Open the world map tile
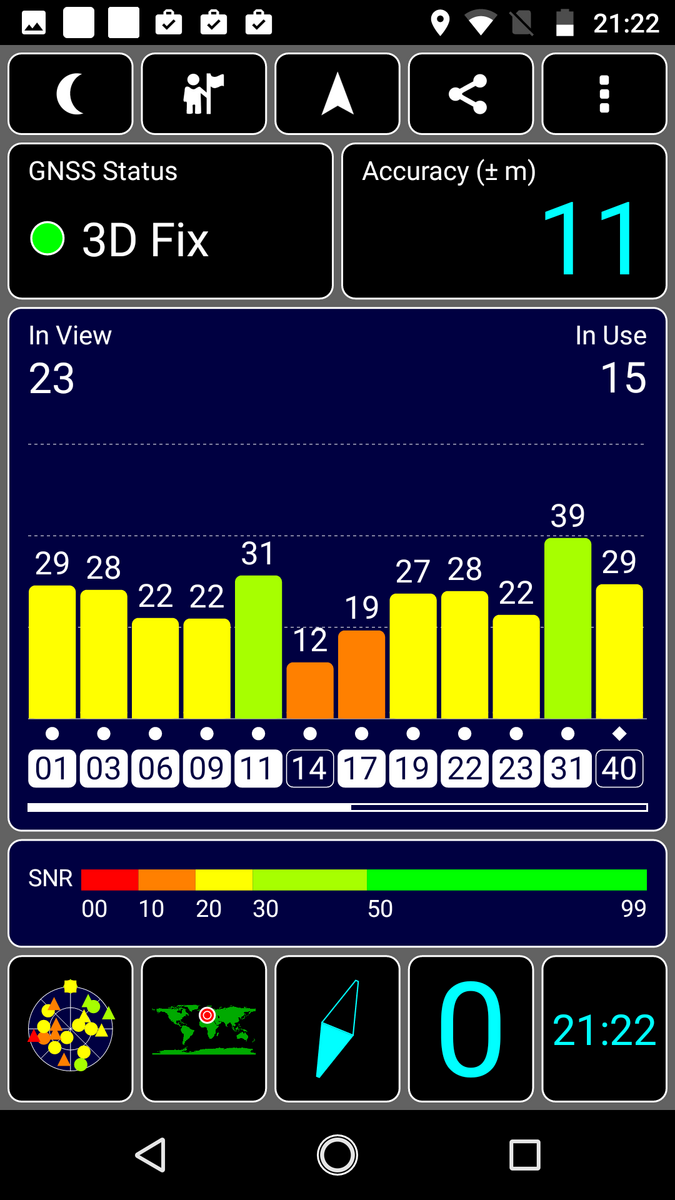Image resolution: width=675 pixels, height=1200 pixels. click(204, 1028)
